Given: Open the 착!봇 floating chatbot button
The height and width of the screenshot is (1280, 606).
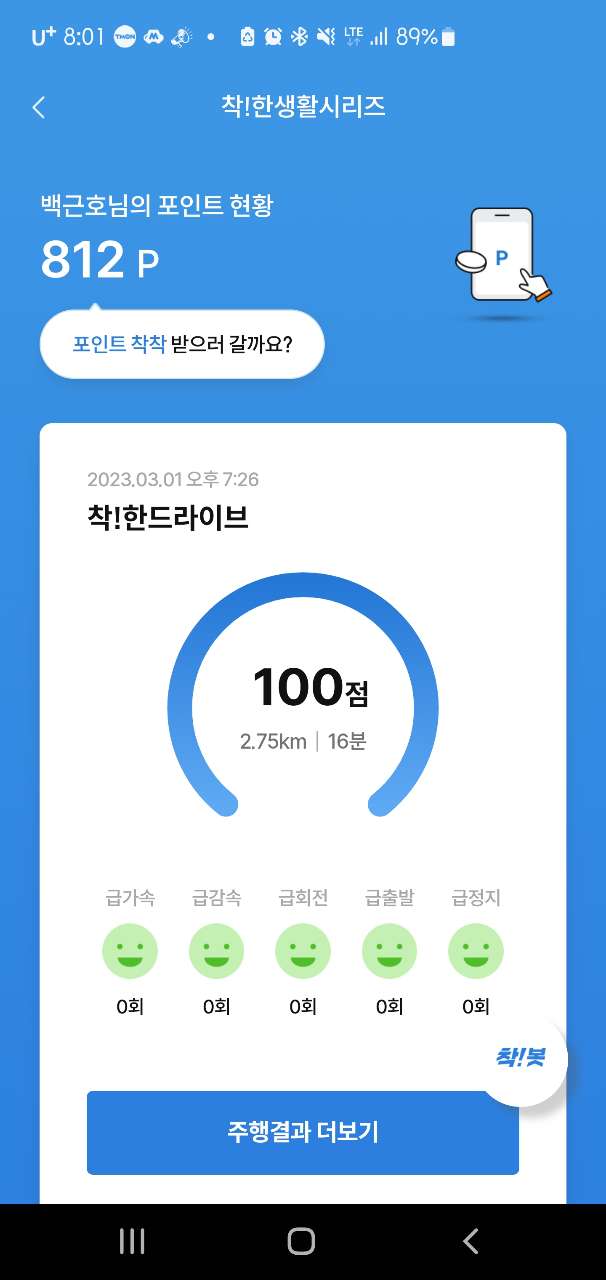Looking at the screenshot, I should pyautogui.click(x=522, y=1058).
